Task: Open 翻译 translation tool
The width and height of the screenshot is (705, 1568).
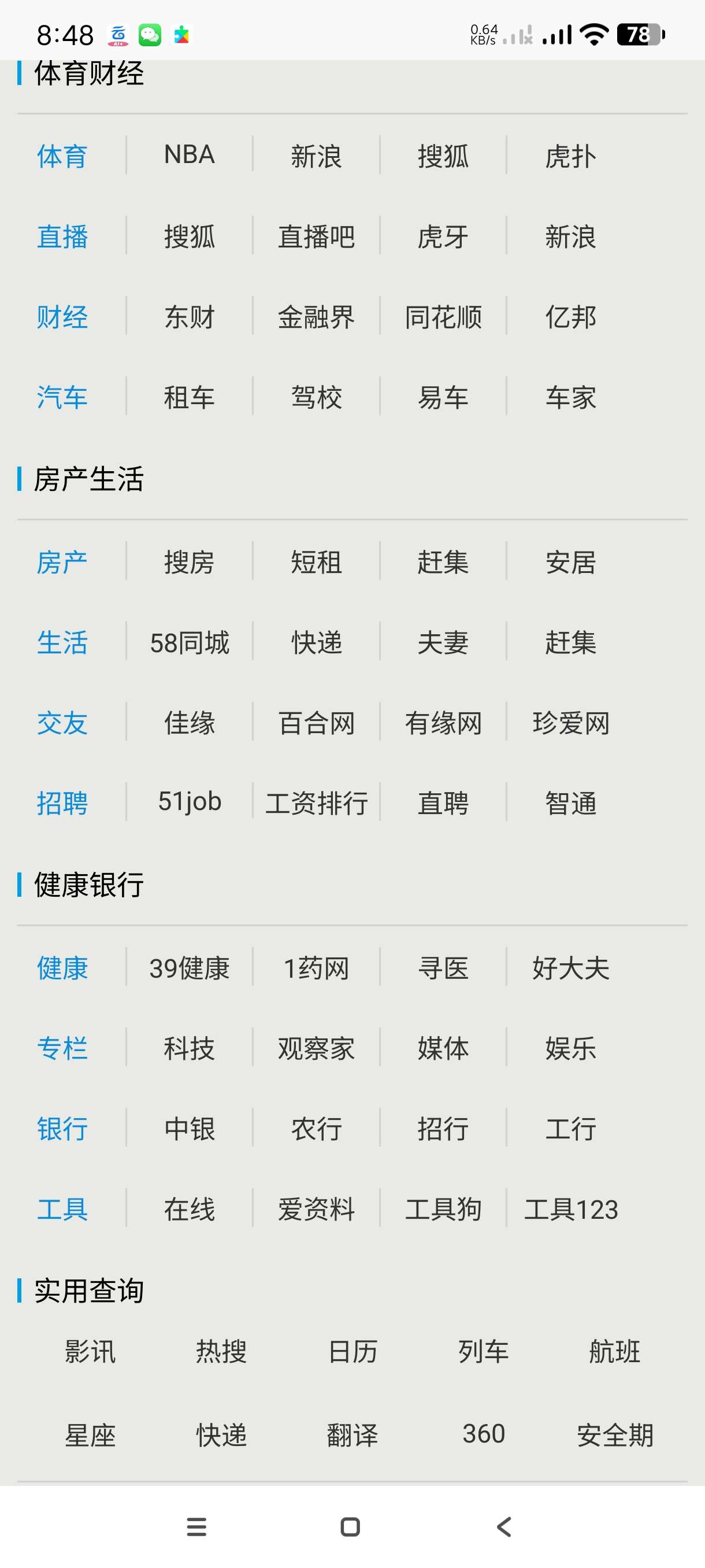Action: click(352, 1434)
